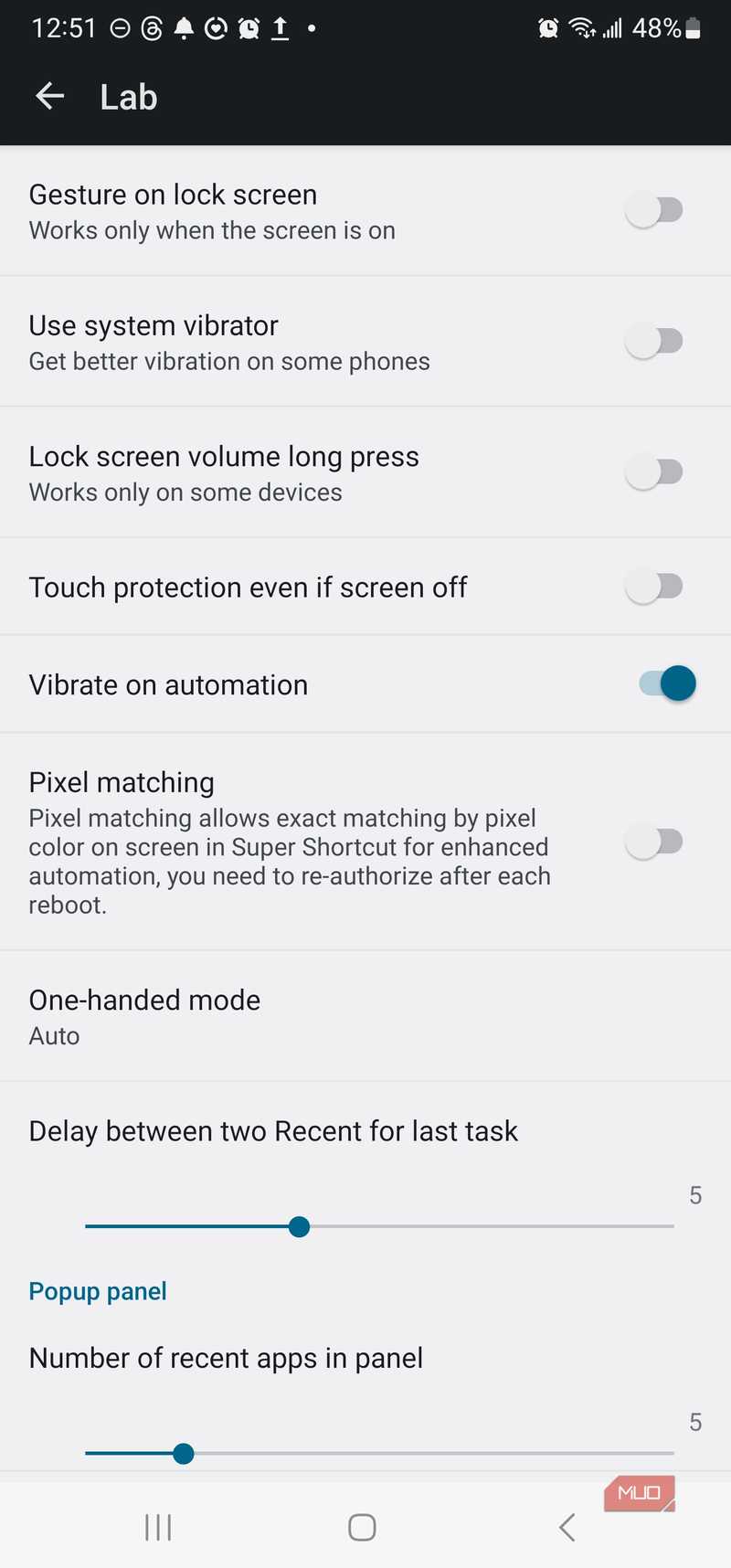Tap the upload arrow notification icon
The height and width of the screenshot is (1568, 731).
[x=280, y=27]
